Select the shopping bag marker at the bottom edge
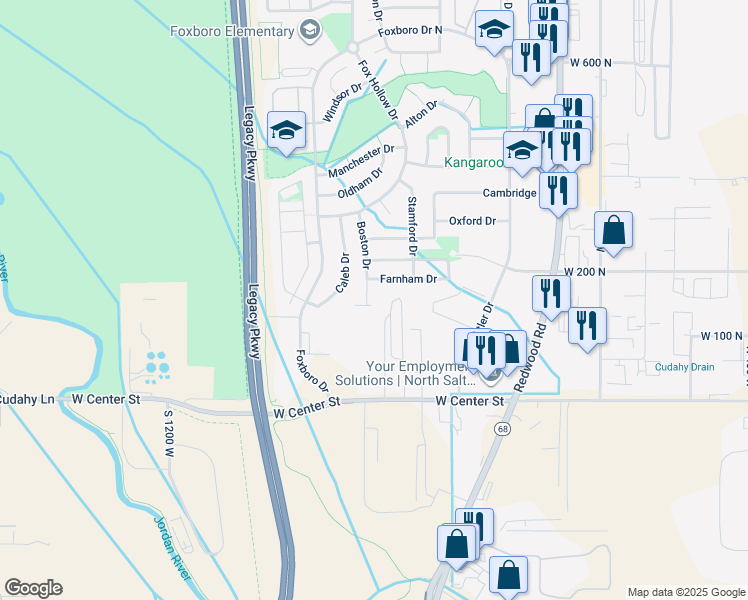The image size is (748, 600). pyautogui.click(x=509, y=577)
